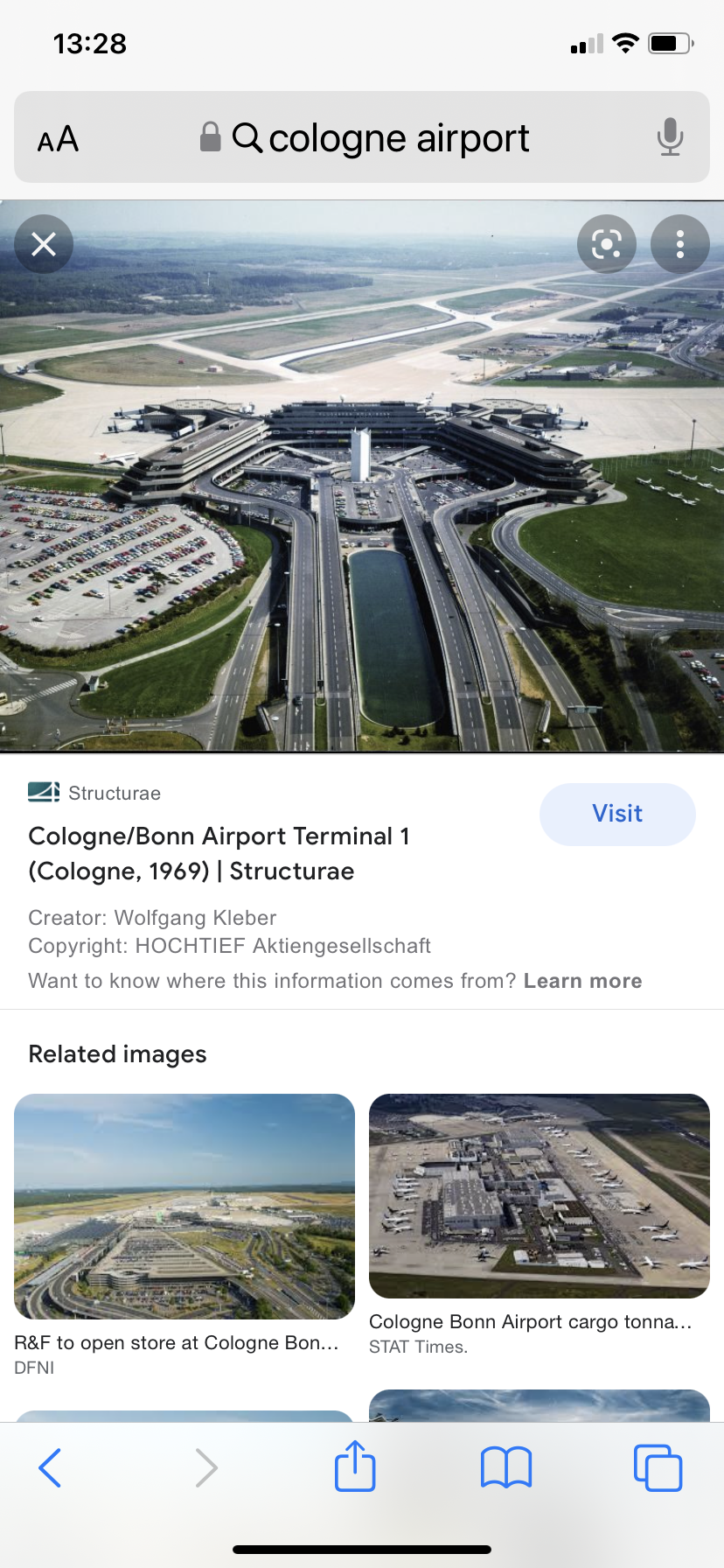Search this image with Lens
Viewport: 724px width, 1568px height.
(607, 244)
